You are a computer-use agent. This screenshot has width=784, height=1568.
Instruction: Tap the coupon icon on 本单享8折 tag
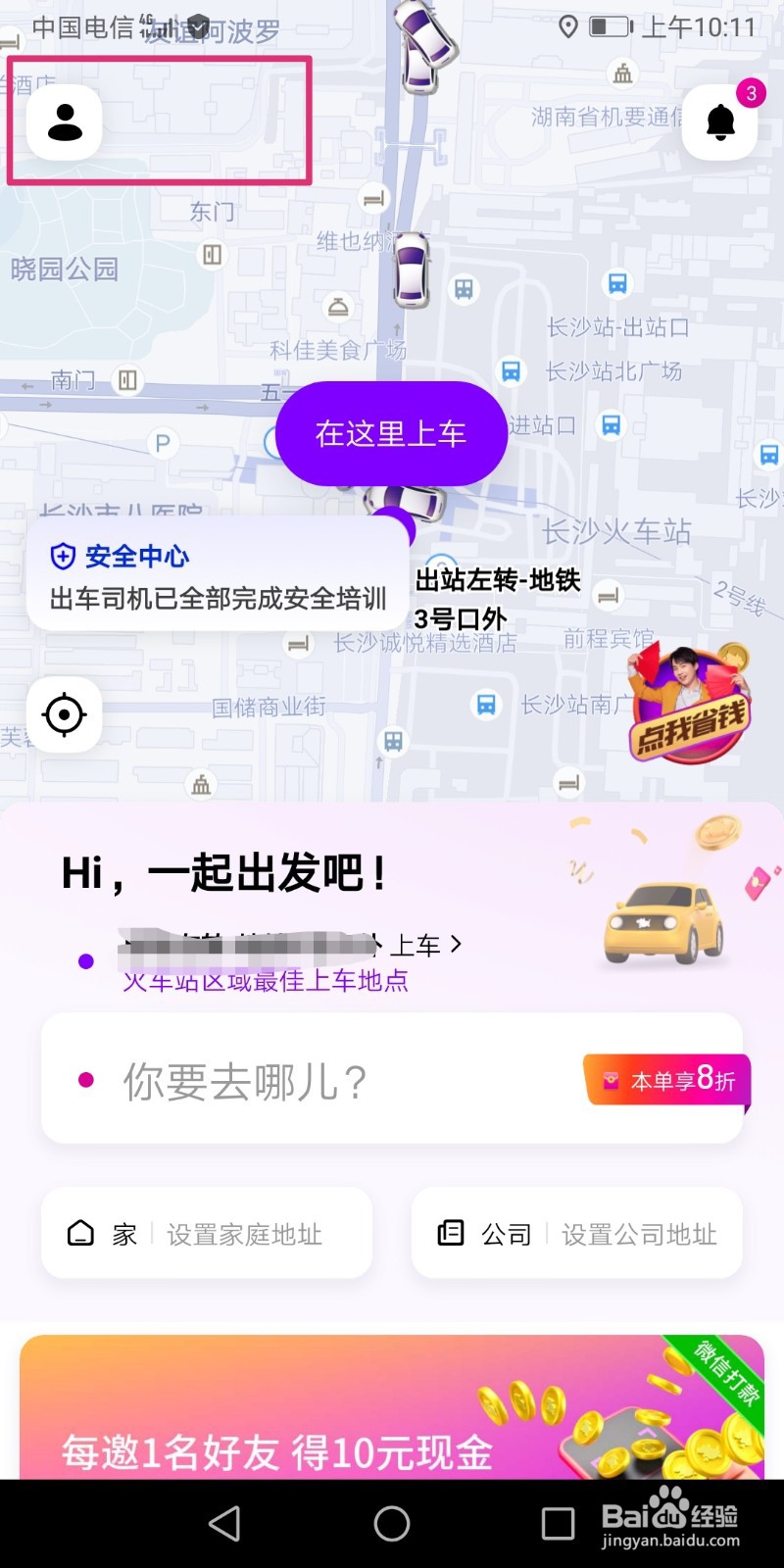pyautogui.click(x=612, y=1078)
